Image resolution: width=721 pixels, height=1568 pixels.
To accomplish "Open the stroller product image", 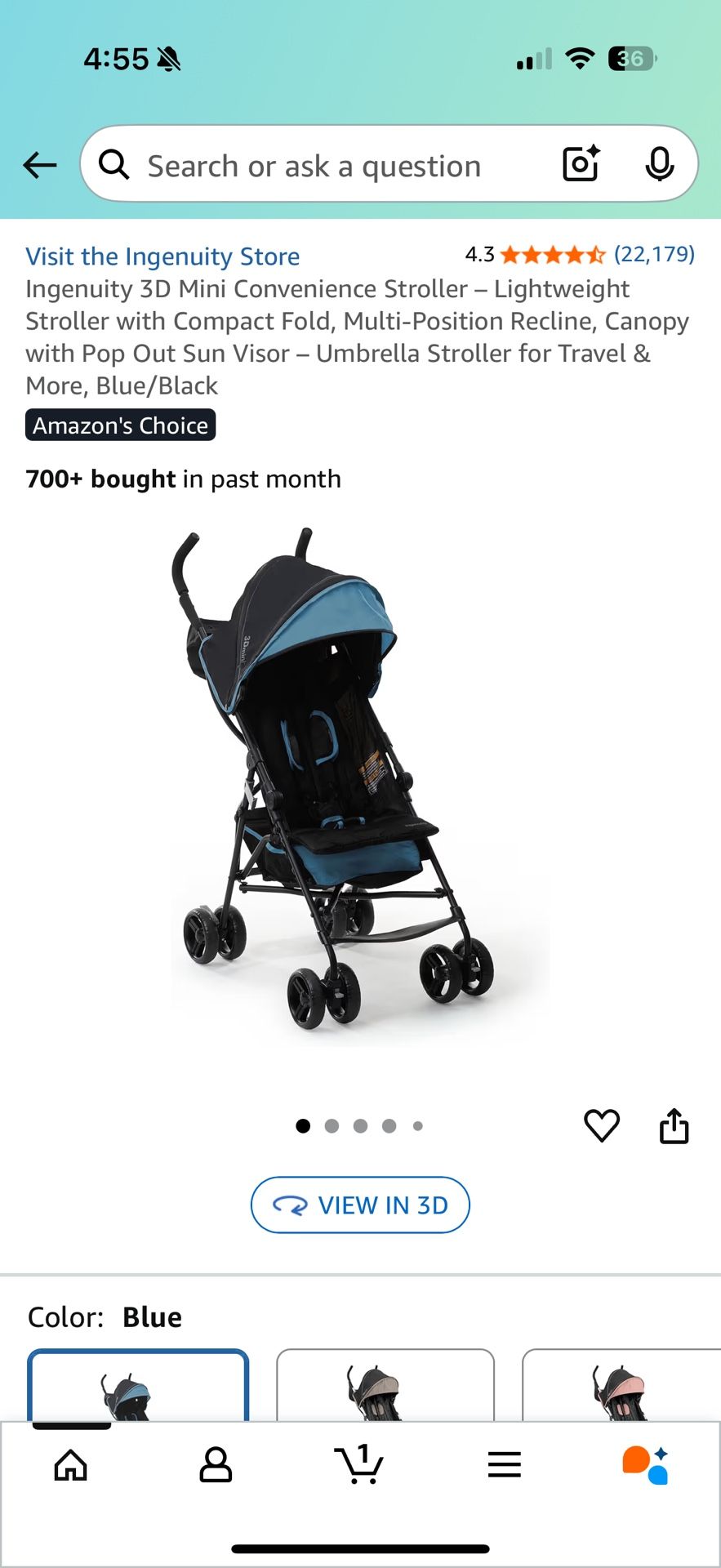I will click(x=360, y=785).
